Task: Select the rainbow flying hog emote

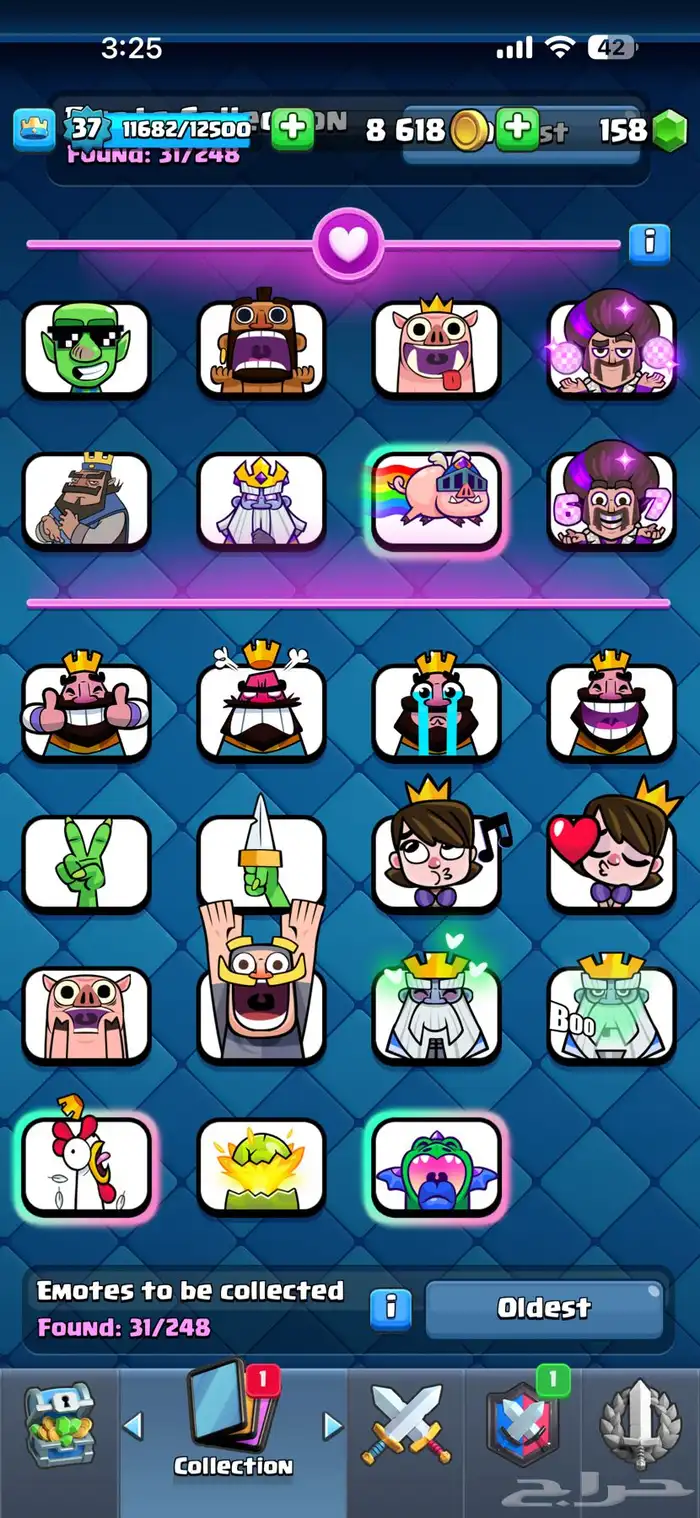Action: (x=436, y=499)
